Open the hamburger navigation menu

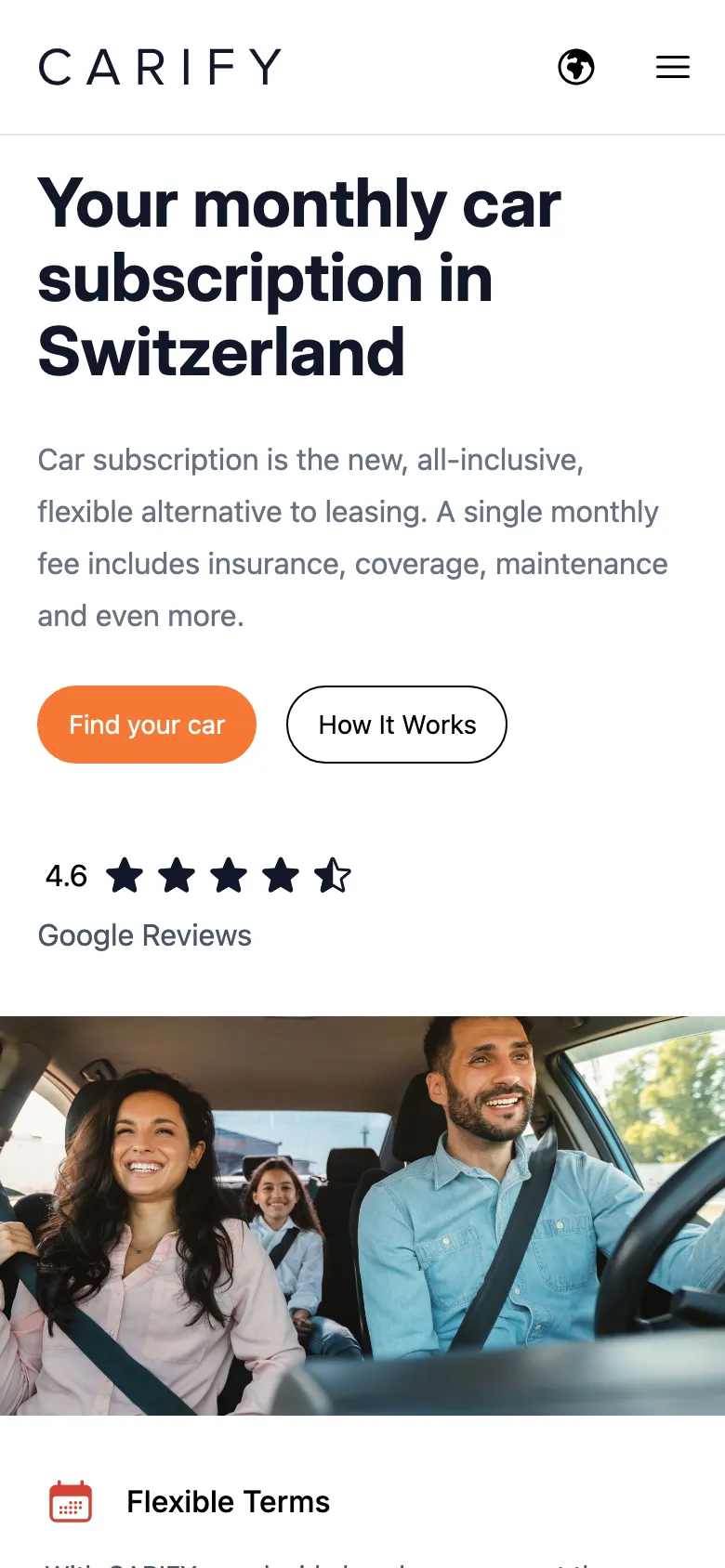coord(673,67)
